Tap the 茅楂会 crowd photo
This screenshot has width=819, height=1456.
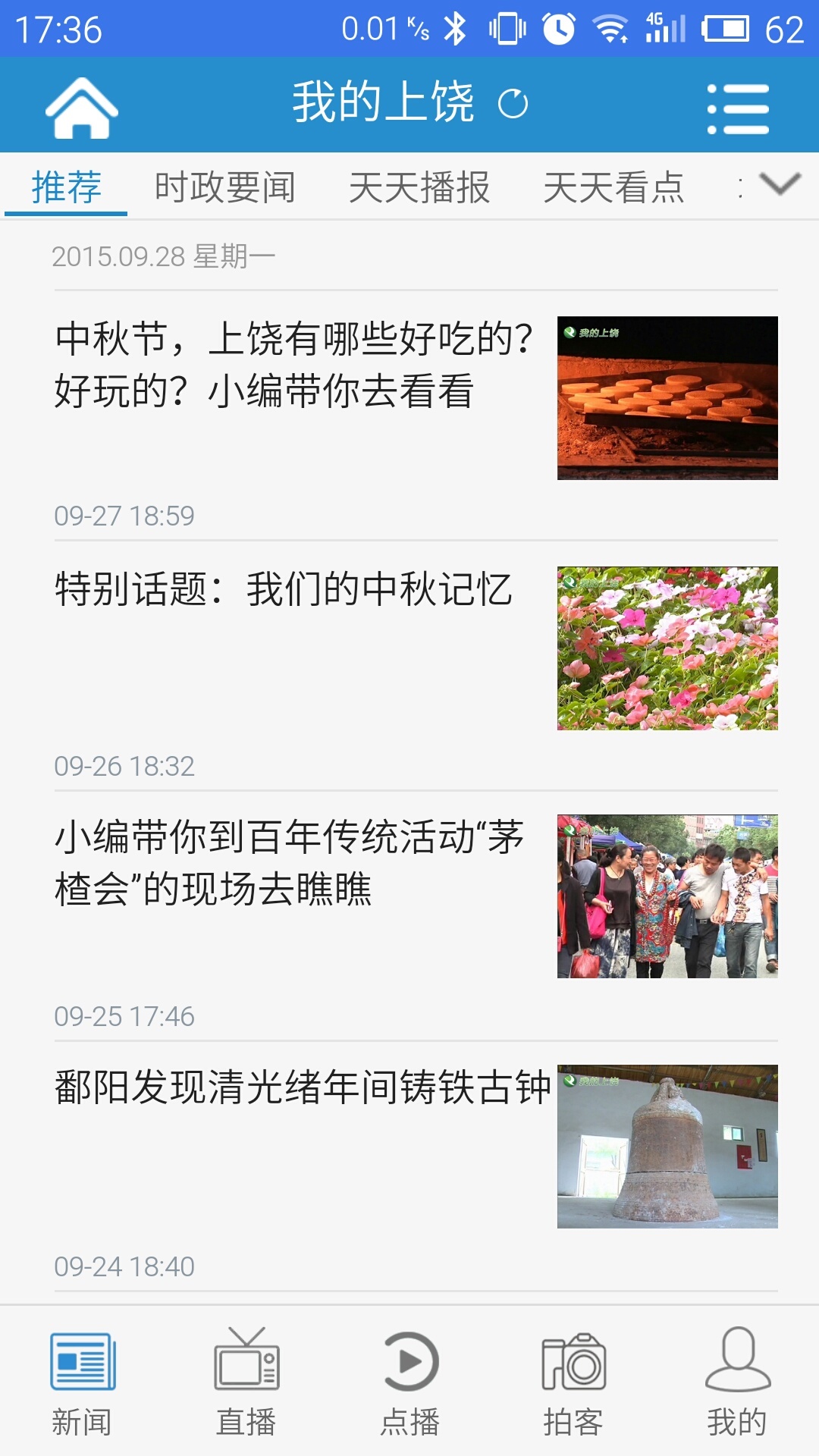[667, 895]
